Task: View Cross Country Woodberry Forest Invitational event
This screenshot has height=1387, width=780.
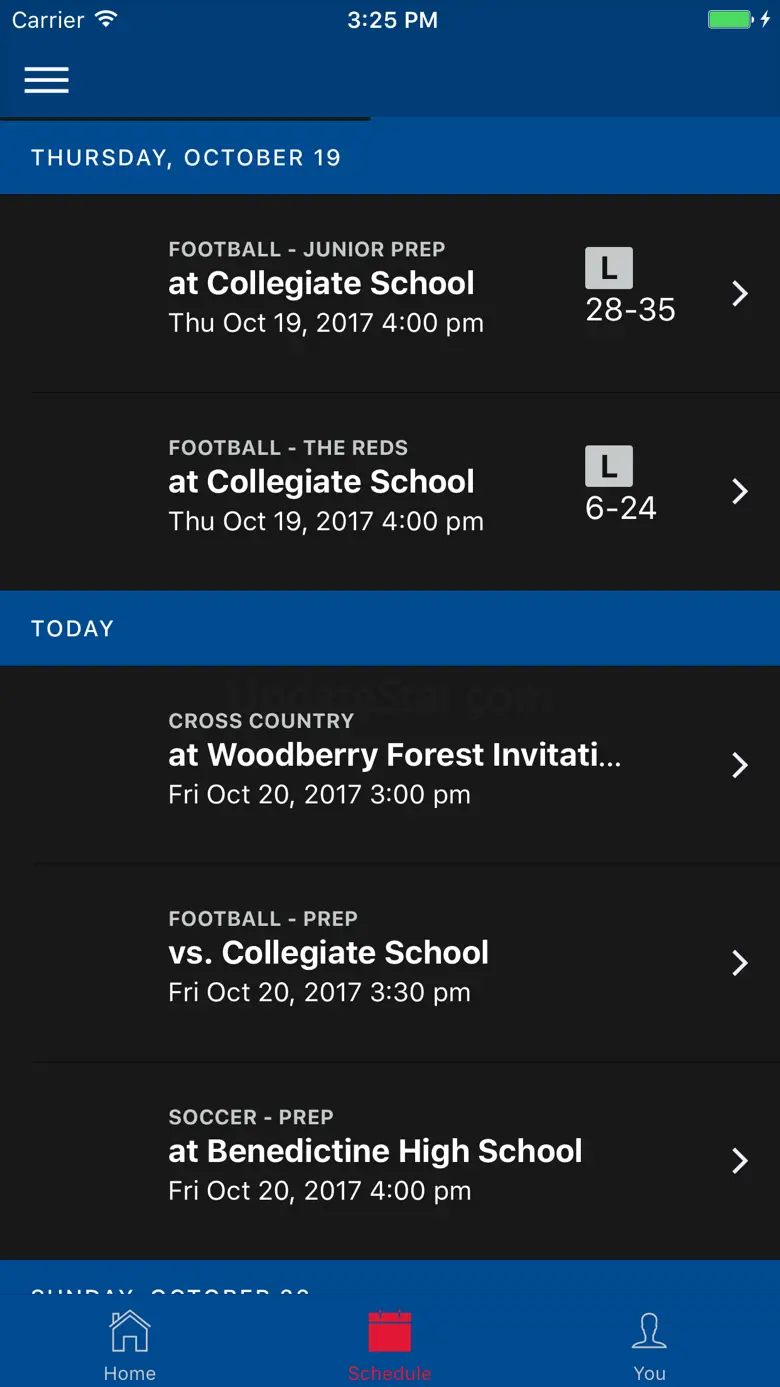Action: pos(390,765)
